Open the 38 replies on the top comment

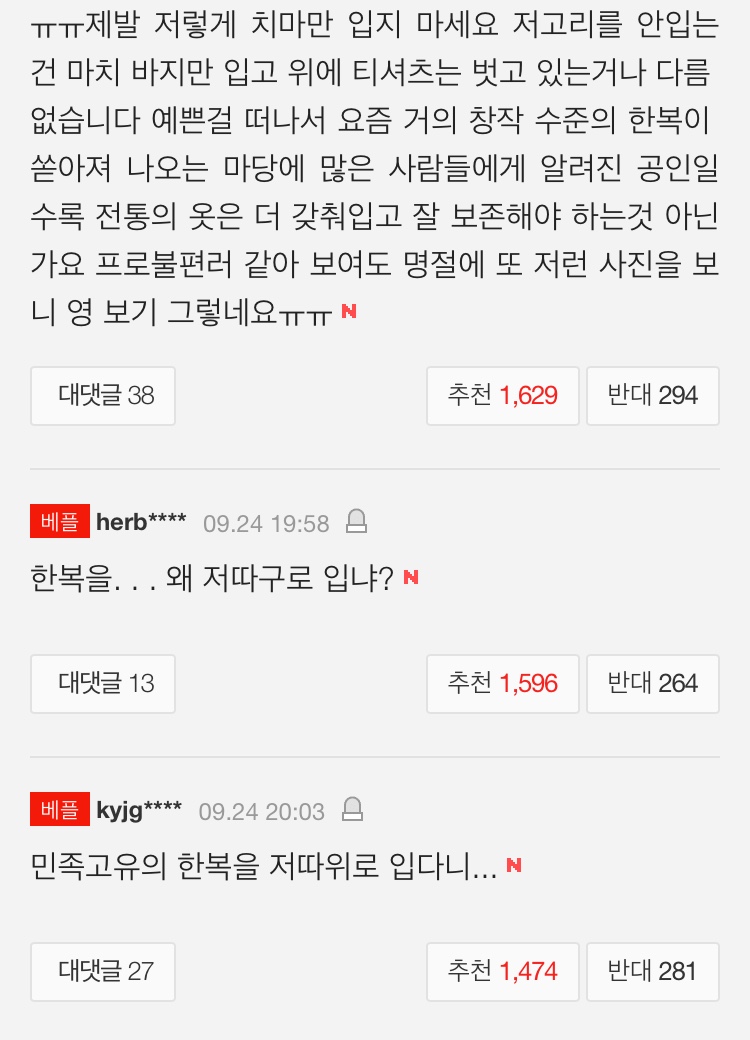[x=103, y=396]
